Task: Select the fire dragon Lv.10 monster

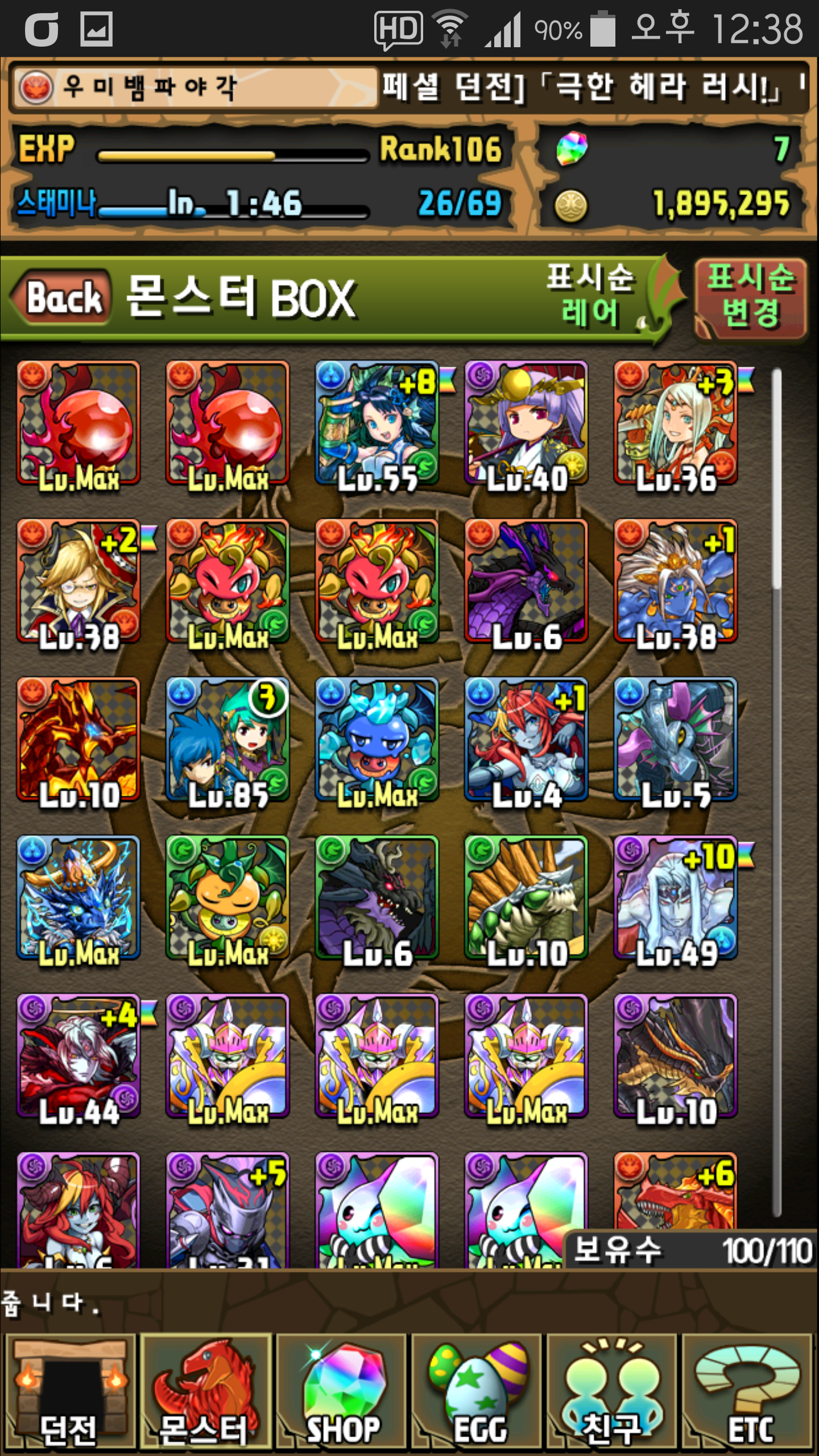Action: [x=78, y=739]
